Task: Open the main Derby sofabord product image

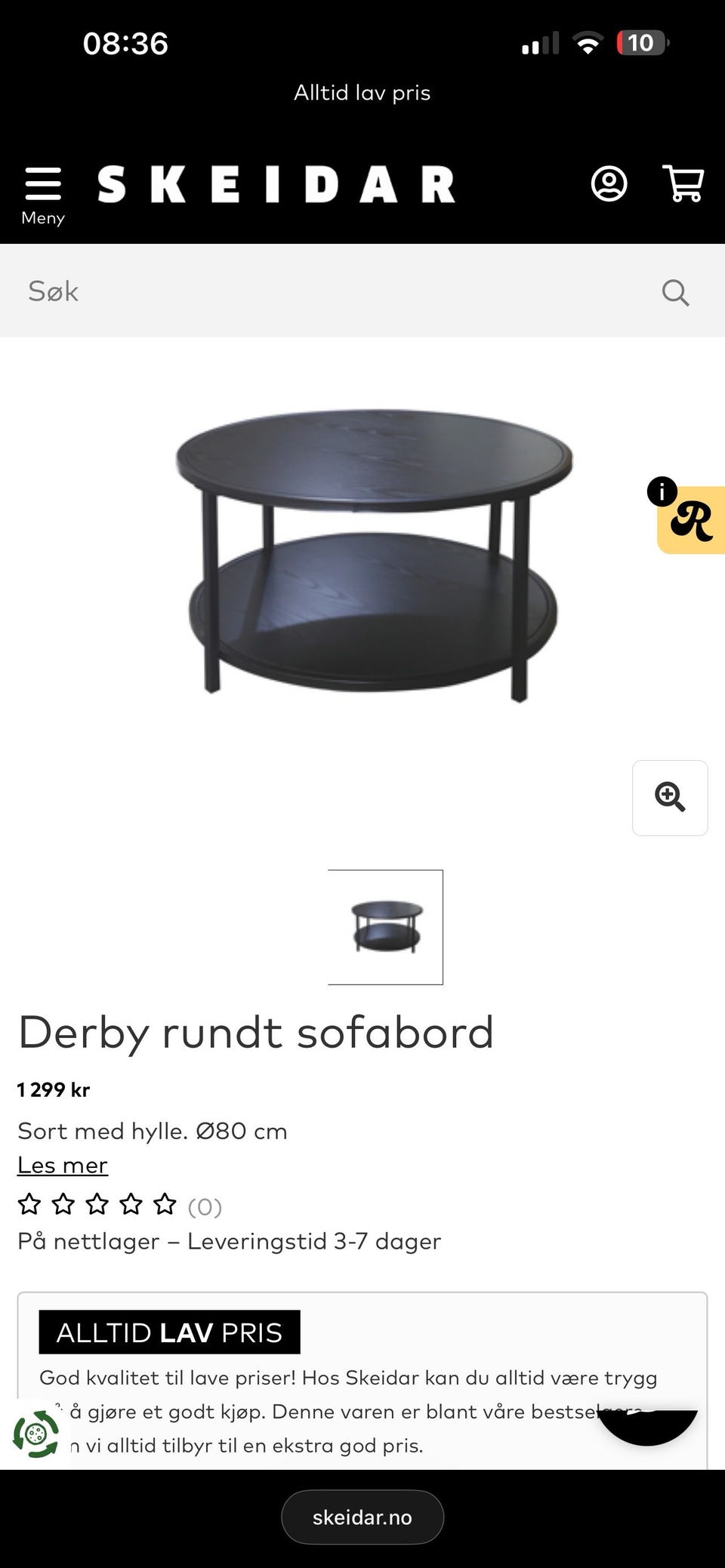Action: [372, 556]
